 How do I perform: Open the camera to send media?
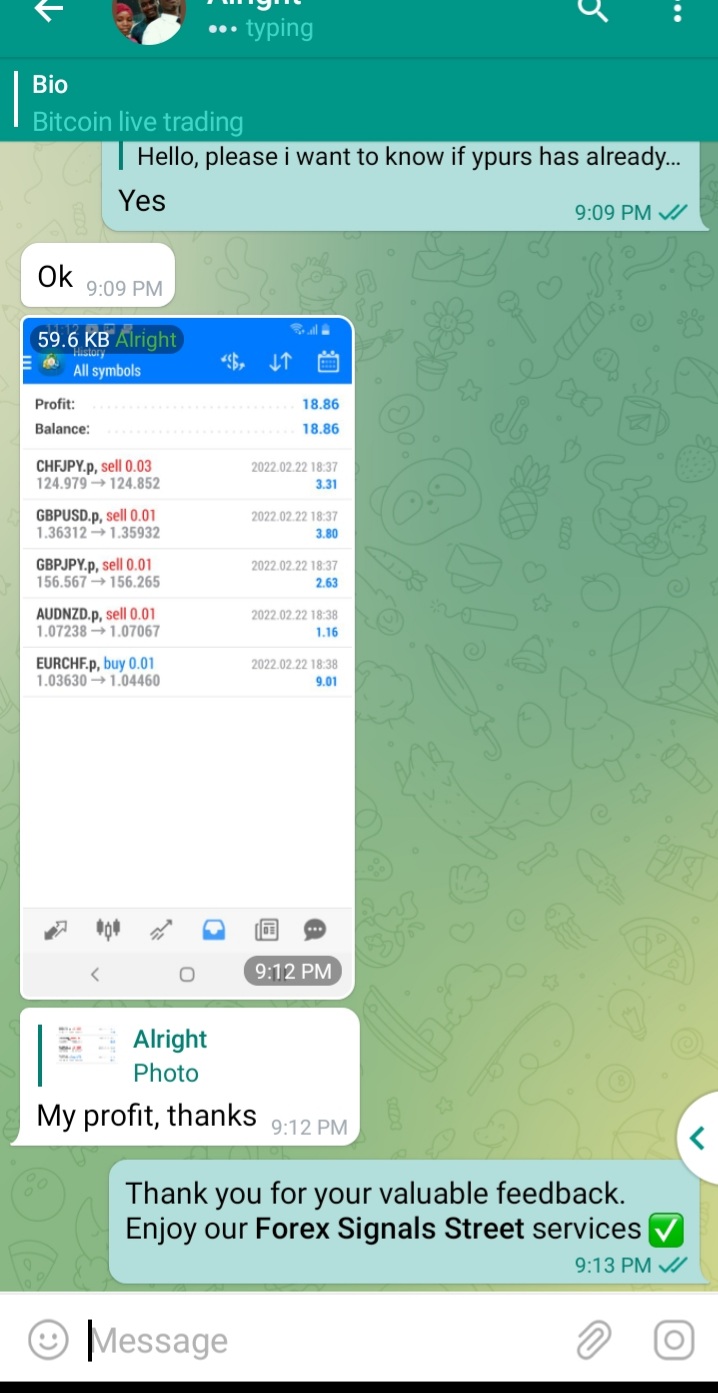pyautogui.click(x=673, y=1340)
